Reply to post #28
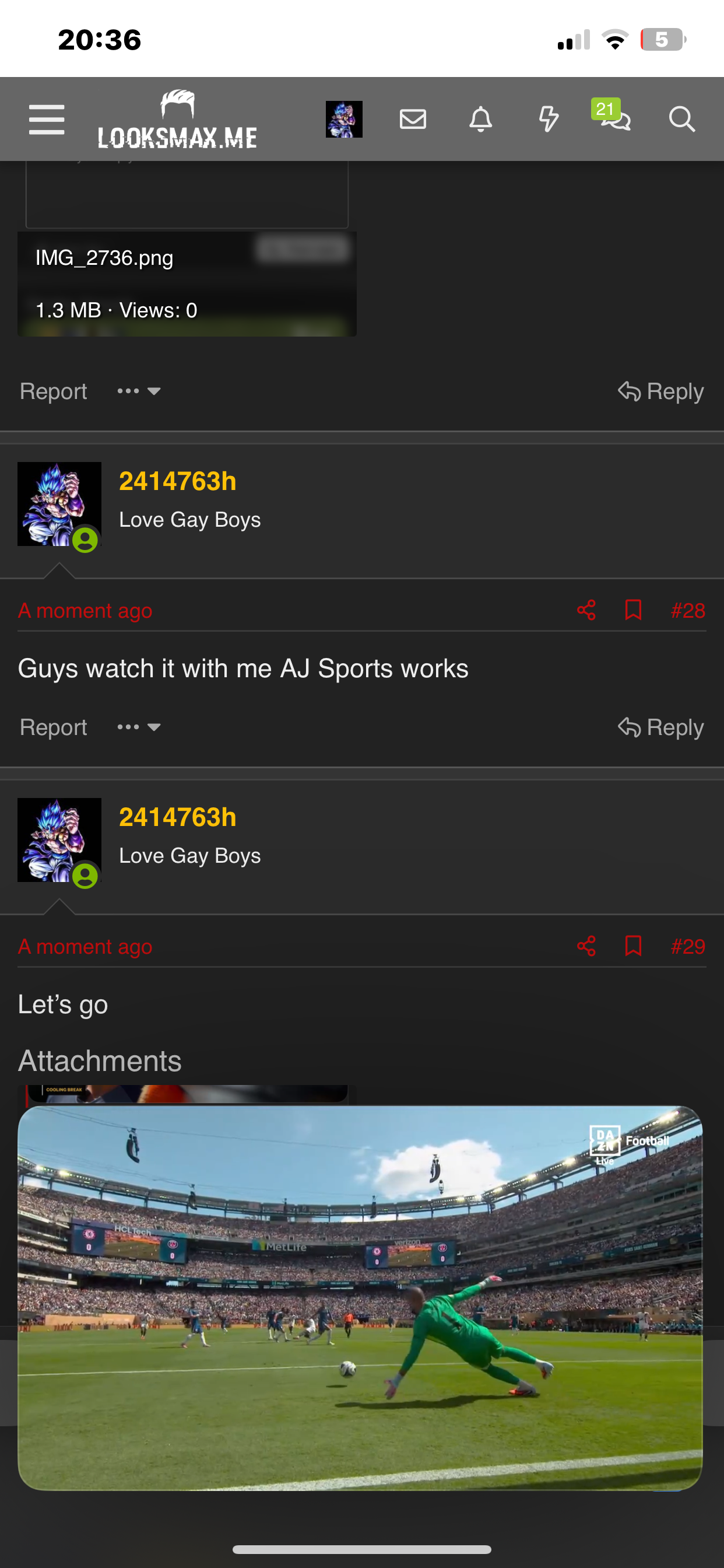 point(660,727)
